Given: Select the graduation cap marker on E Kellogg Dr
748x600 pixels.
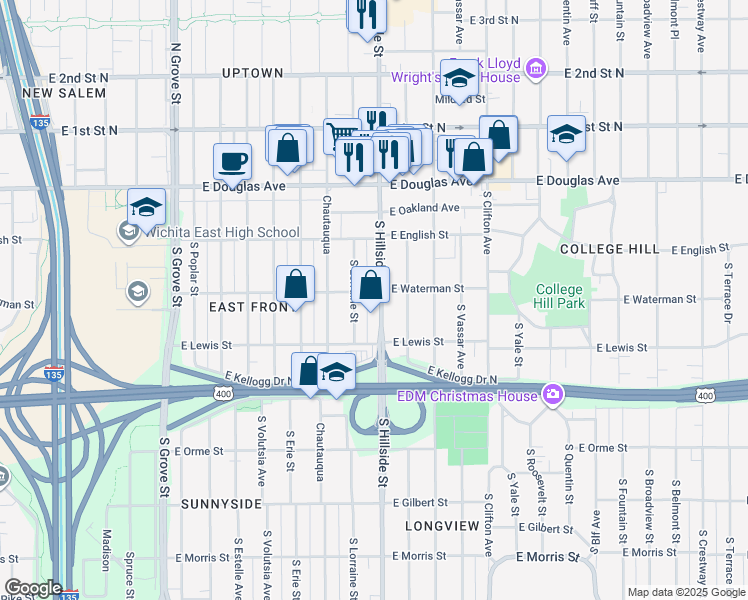Looking at the screenshot, I should (x=337, y=371).
